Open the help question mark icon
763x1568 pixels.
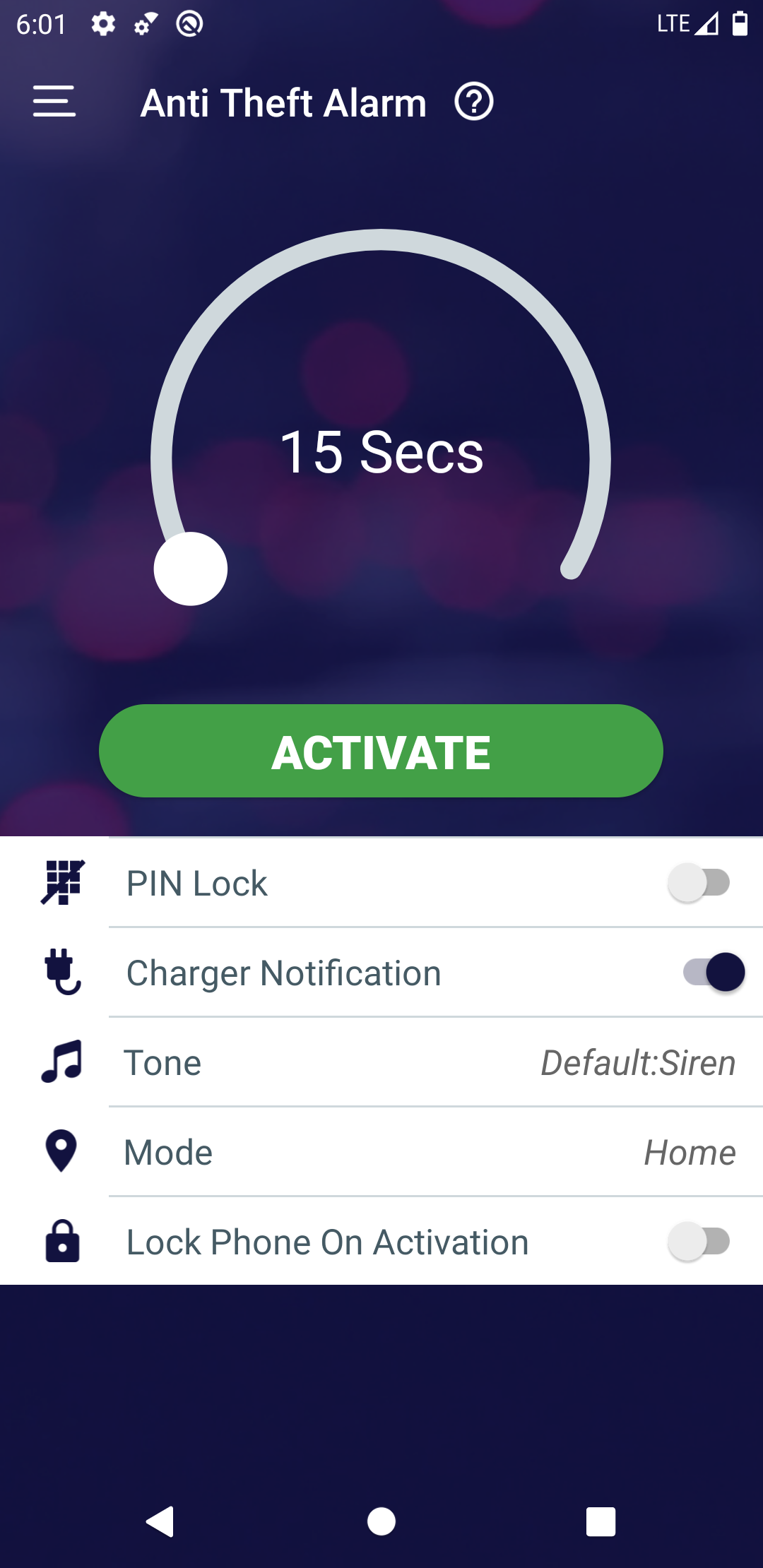point(473,102)
